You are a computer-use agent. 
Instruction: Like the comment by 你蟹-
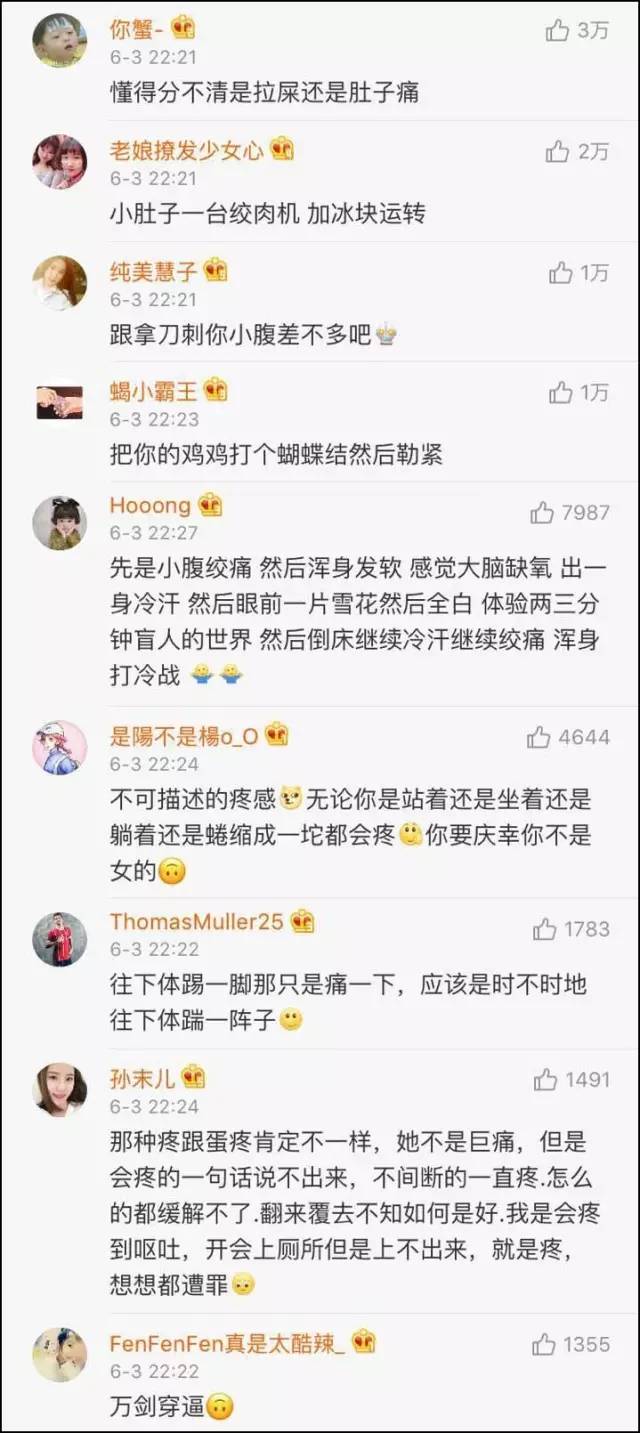(x=558, y=31)
